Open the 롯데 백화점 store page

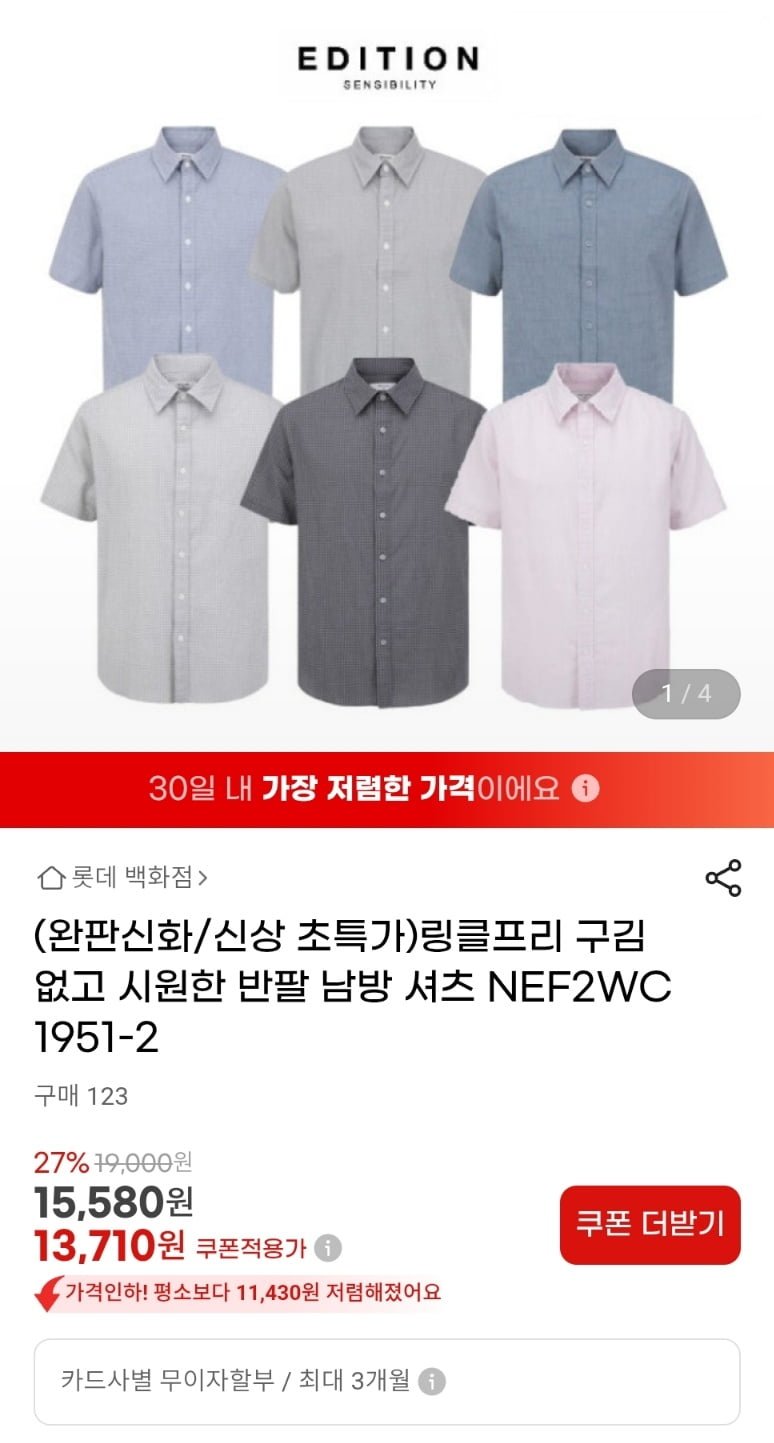click(x=123, y=878)
